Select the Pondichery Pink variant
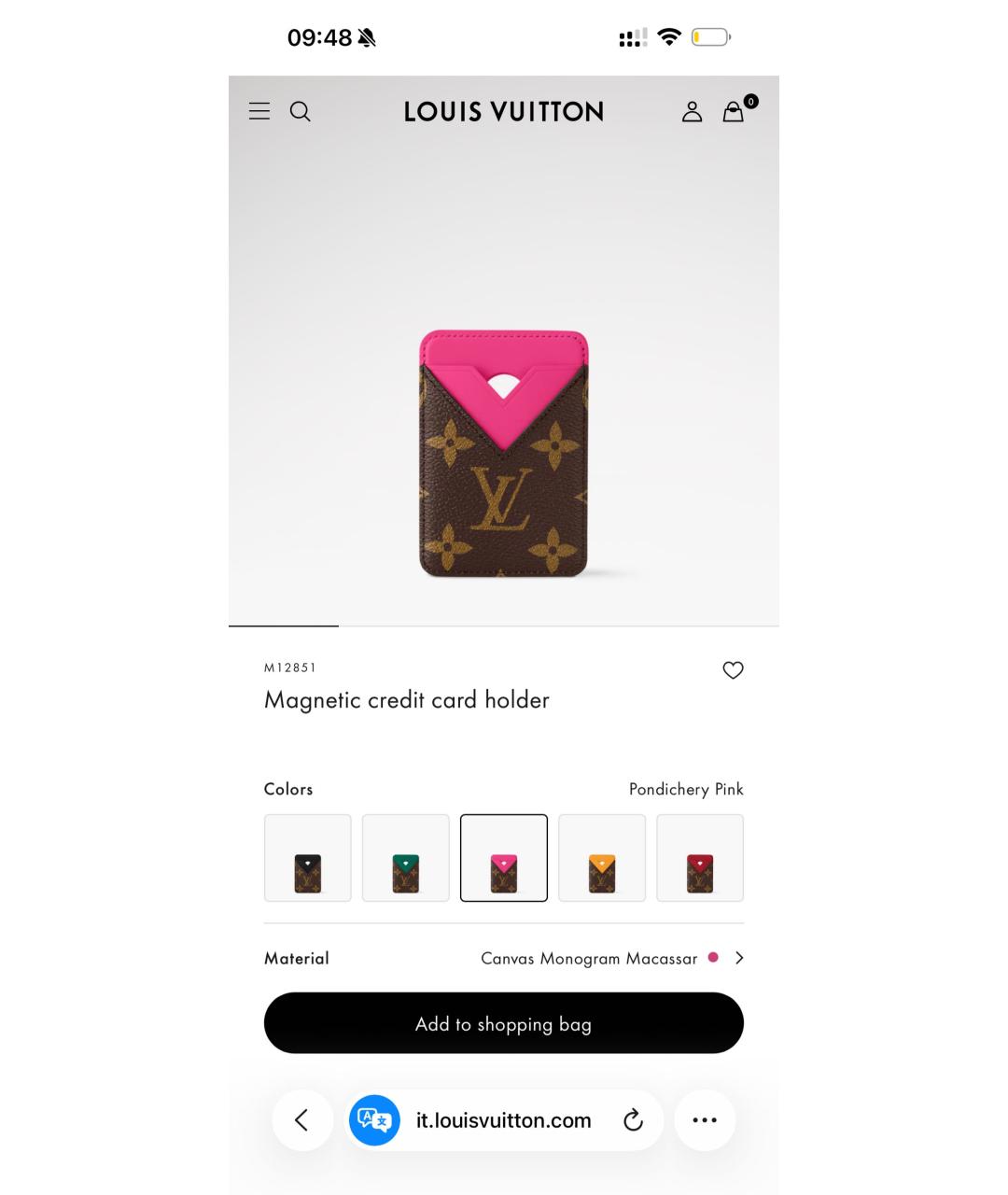This screenshot has height=1195, width=1008. tap(504, 858)
